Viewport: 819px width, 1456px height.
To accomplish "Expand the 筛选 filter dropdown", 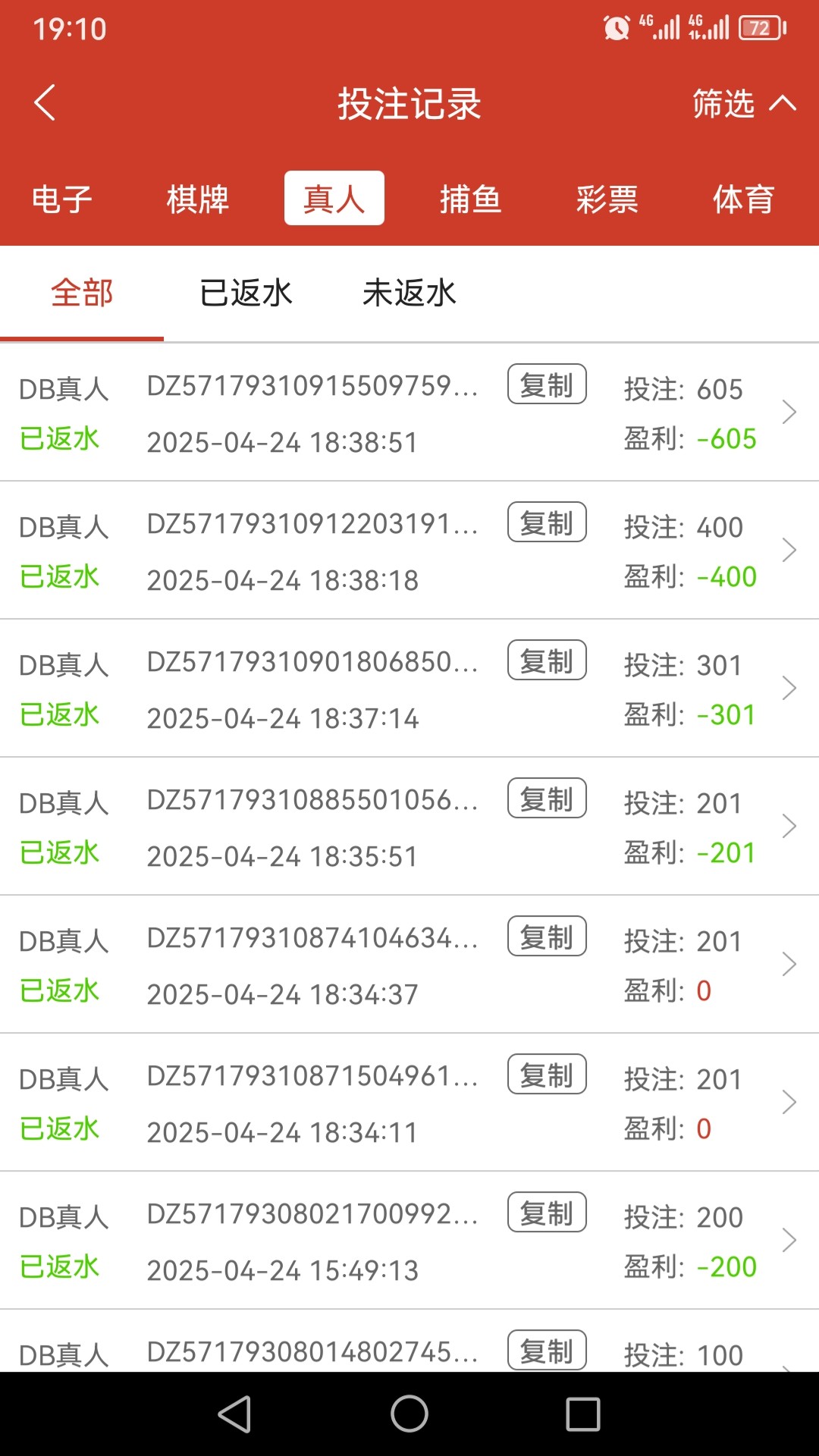I will point(743,104).
